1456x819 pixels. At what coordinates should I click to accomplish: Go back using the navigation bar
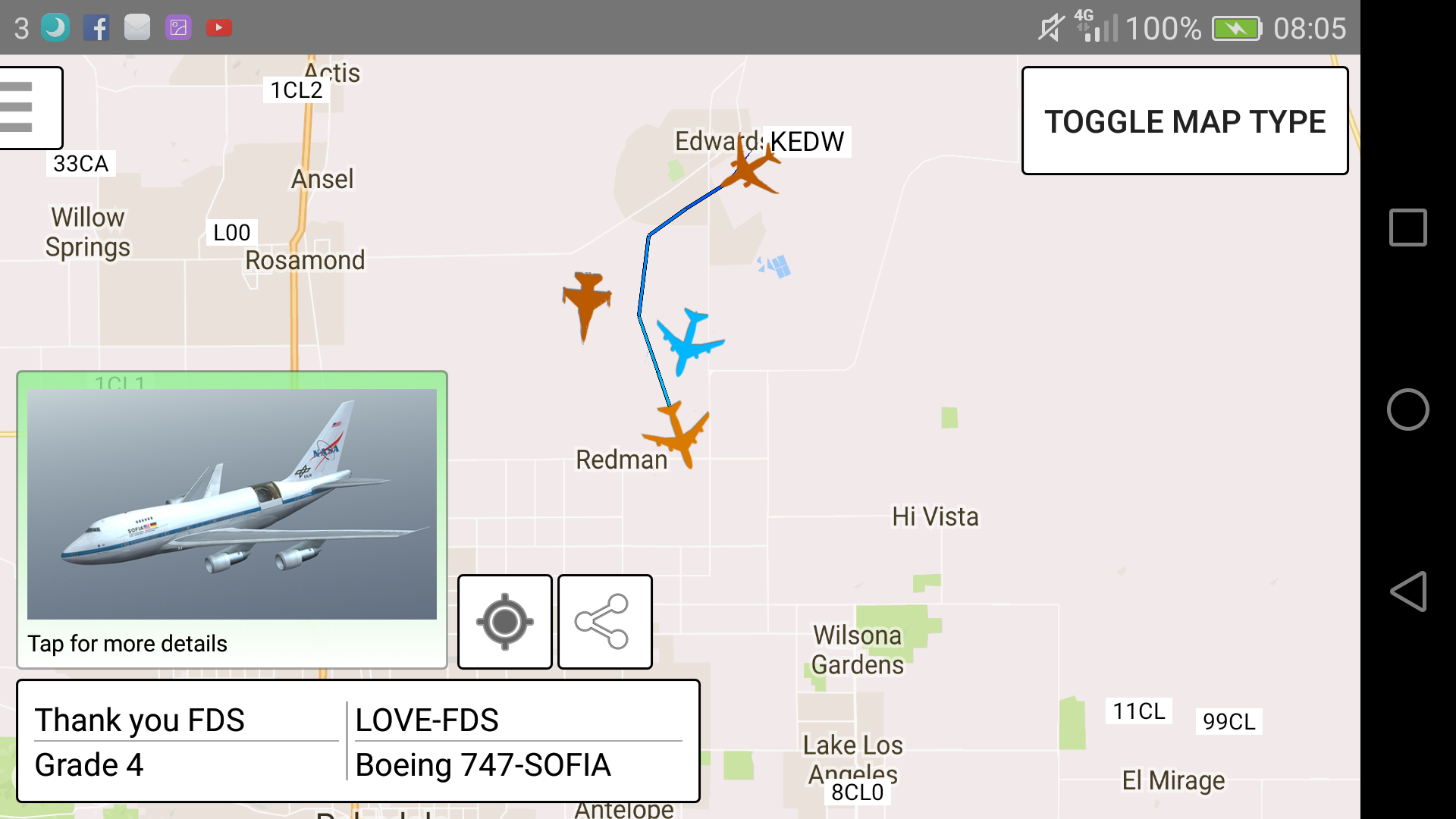coord(1407,591)
